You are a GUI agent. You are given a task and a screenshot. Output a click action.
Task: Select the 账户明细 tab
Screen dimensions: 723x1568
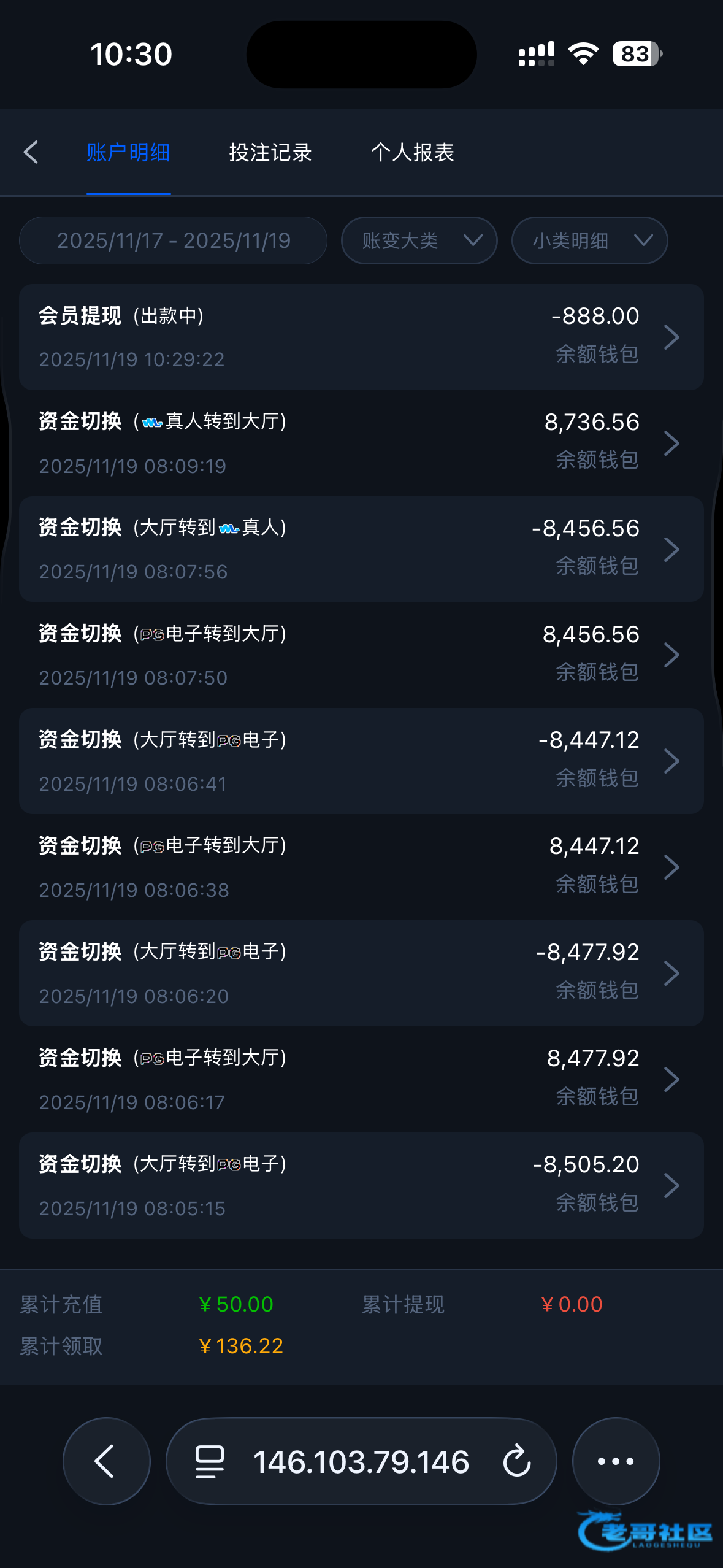pos(128,152)
